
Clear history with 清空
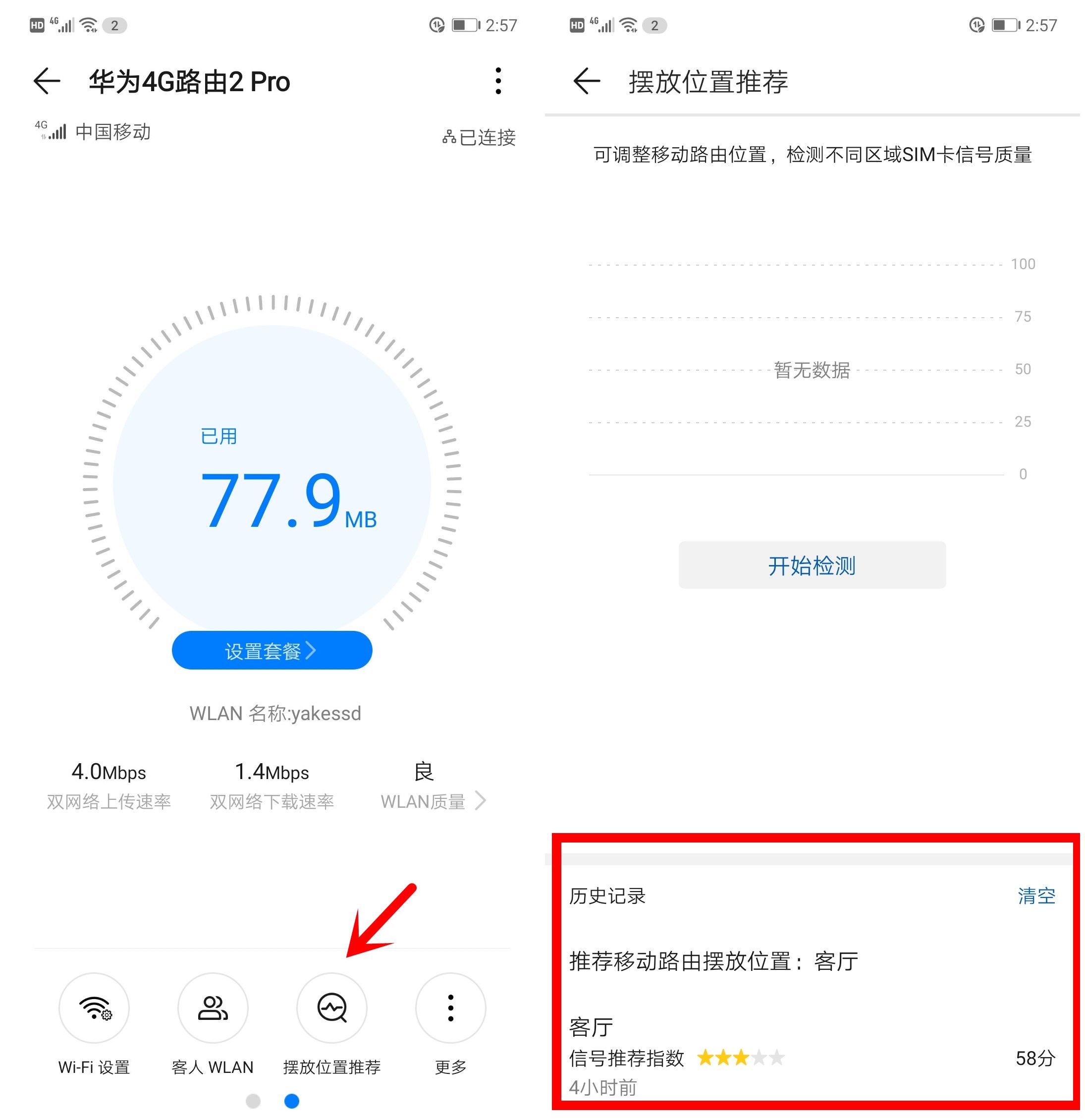pyautogui.click(x=1036, y=896)
